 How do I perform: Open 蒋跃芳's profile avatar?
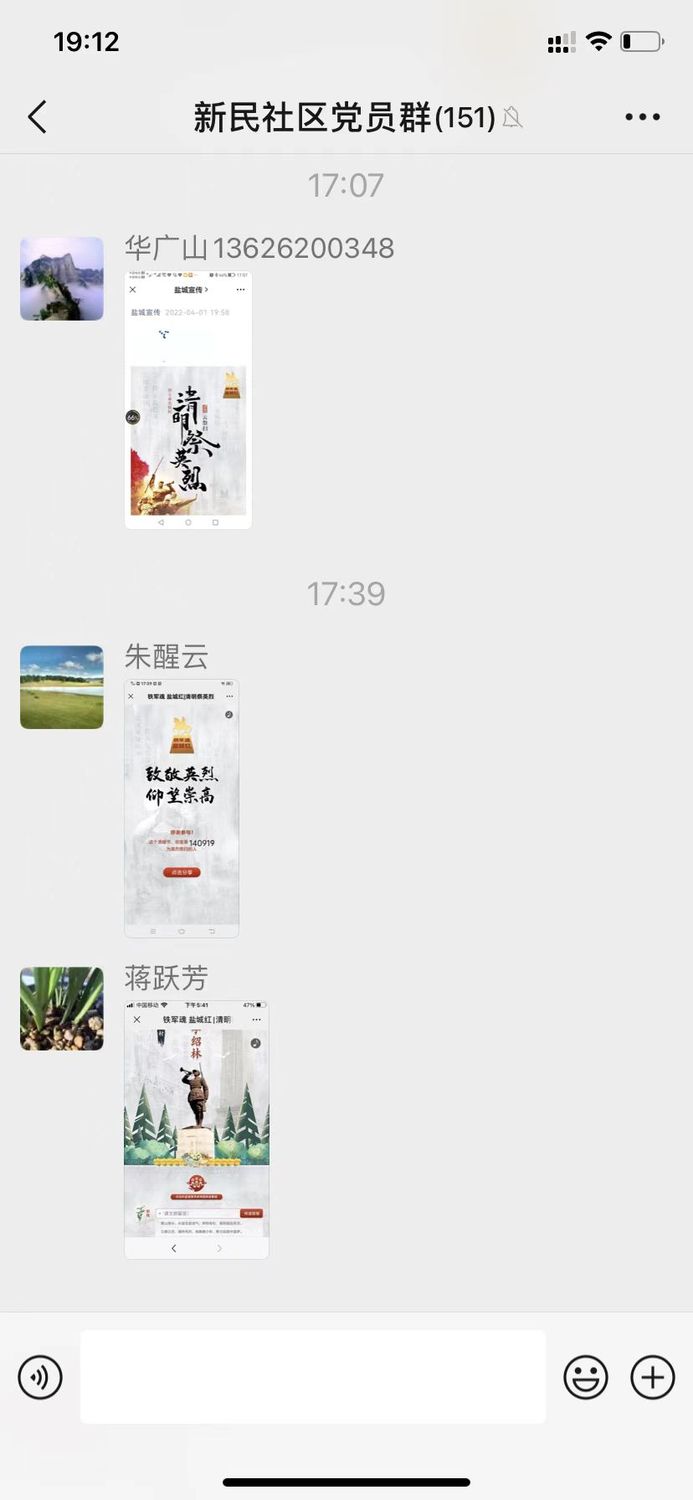click(62, 1008)
